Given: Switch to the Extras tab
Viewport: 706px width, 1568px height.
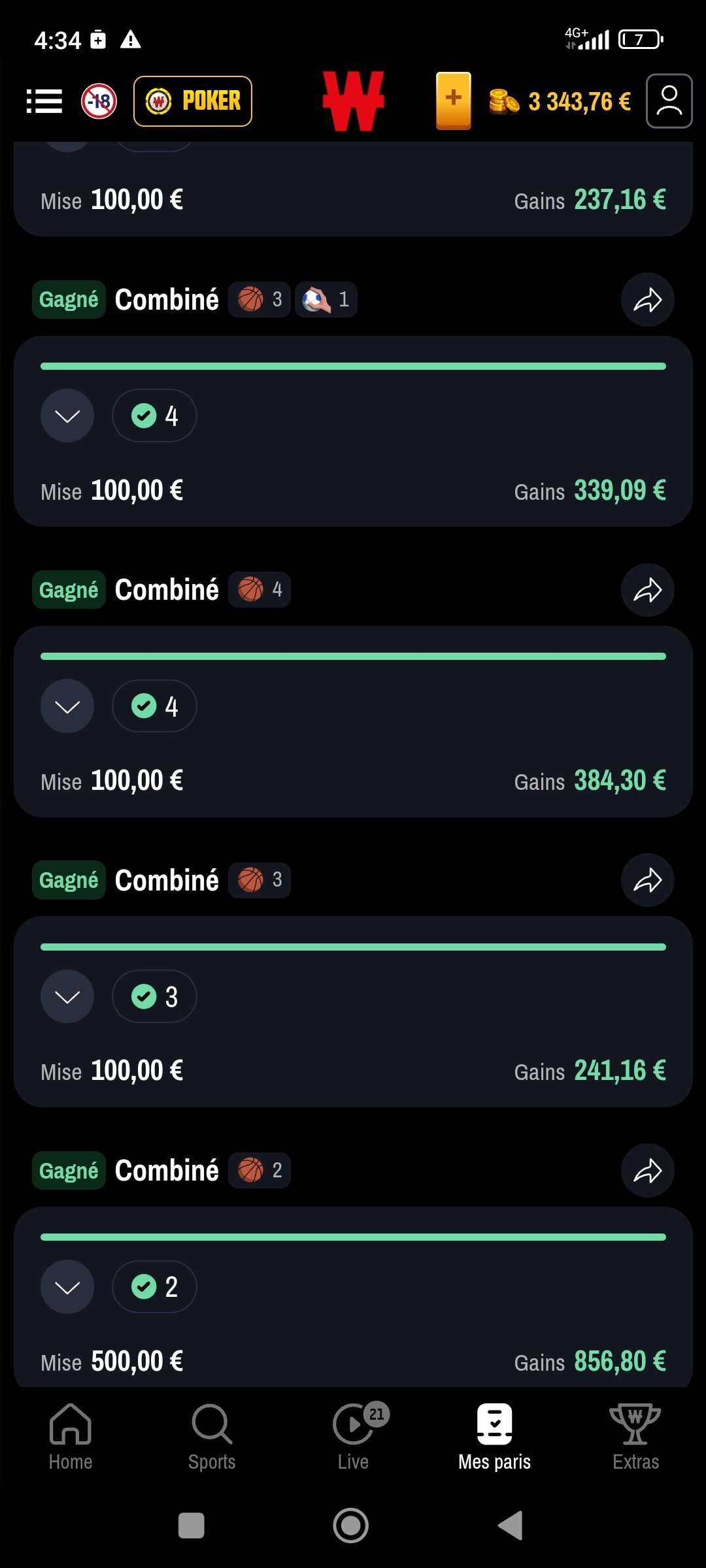Looking at the screenshot, I should (635, 1436).
